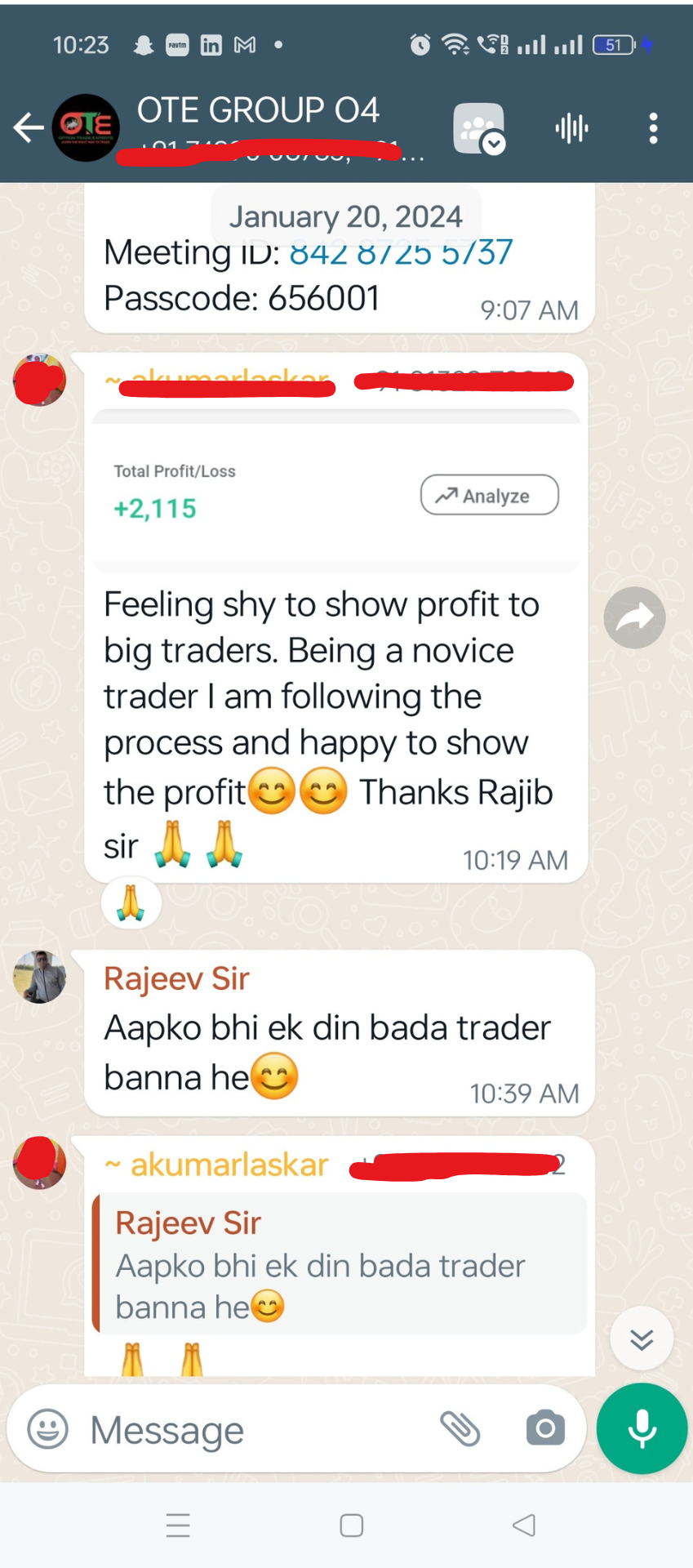The width and height of the screenshot is (693, 1568).
Task: Go back from the OTE GROUP O4 chat
Action: coord(28,127)
